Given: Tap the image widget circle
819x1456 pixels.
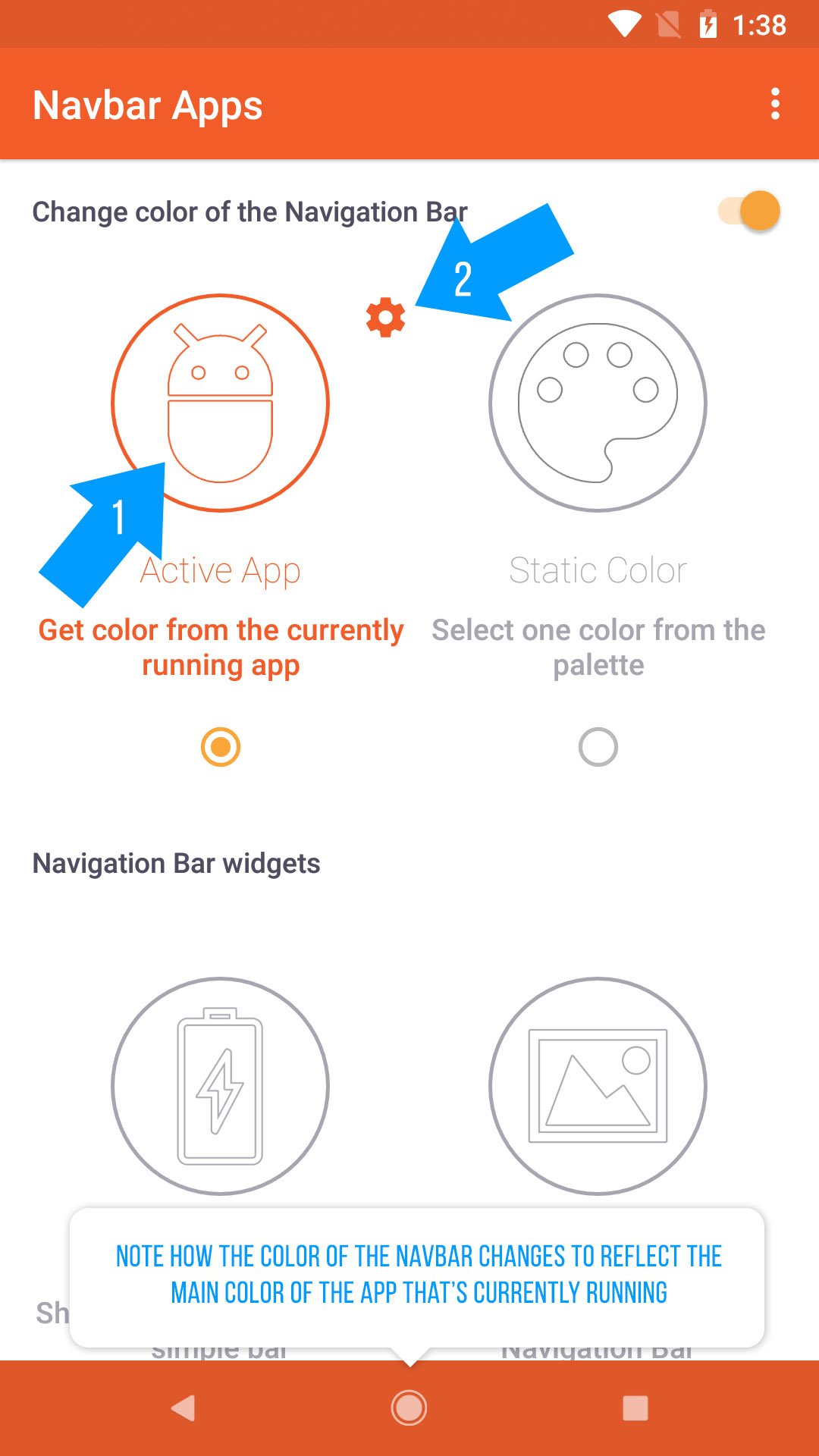Looking at the screenshot, I should [598, 1086].
